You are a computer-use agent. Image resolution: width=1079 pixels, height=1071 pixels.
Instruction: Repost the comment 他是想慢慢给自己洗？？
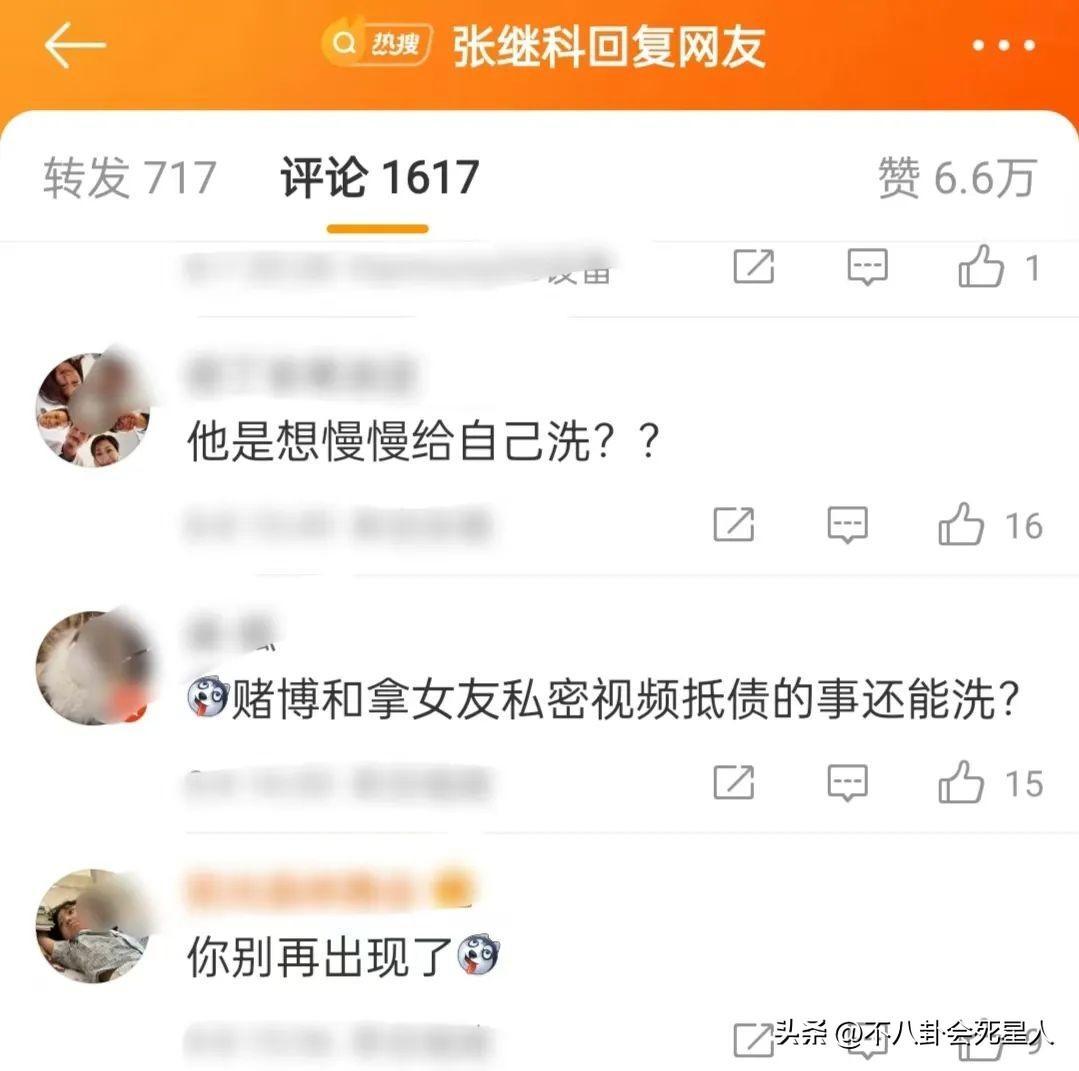[x=733, y=525]
